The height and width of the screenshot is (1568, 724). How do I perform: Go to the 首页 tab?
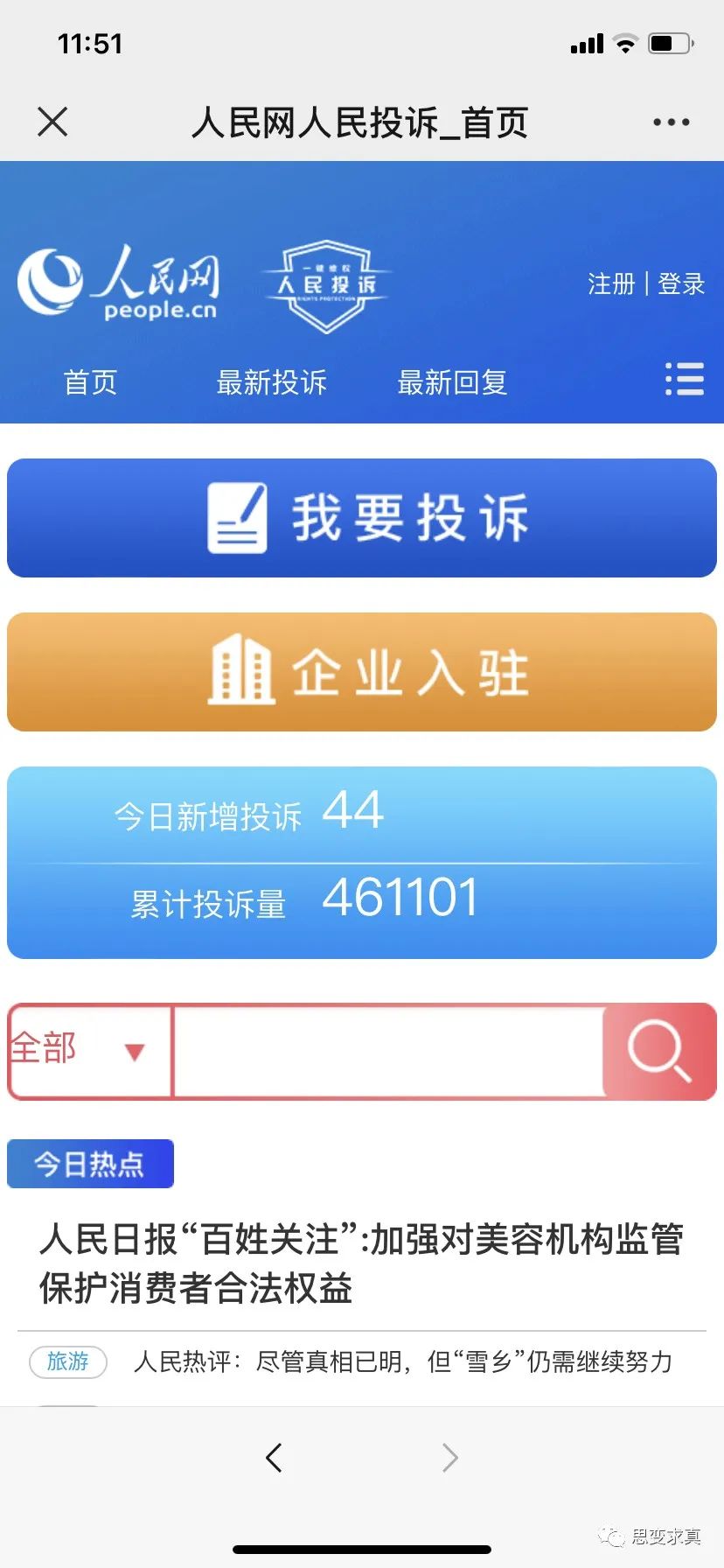tap(90, 381)
